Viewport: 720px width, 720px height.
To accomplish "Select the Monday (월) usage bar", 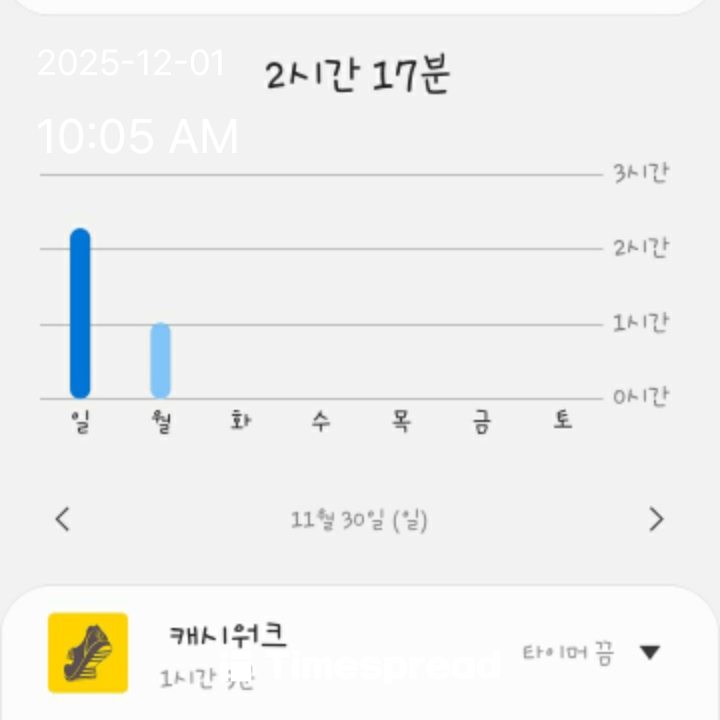I will tap(160, 360).
